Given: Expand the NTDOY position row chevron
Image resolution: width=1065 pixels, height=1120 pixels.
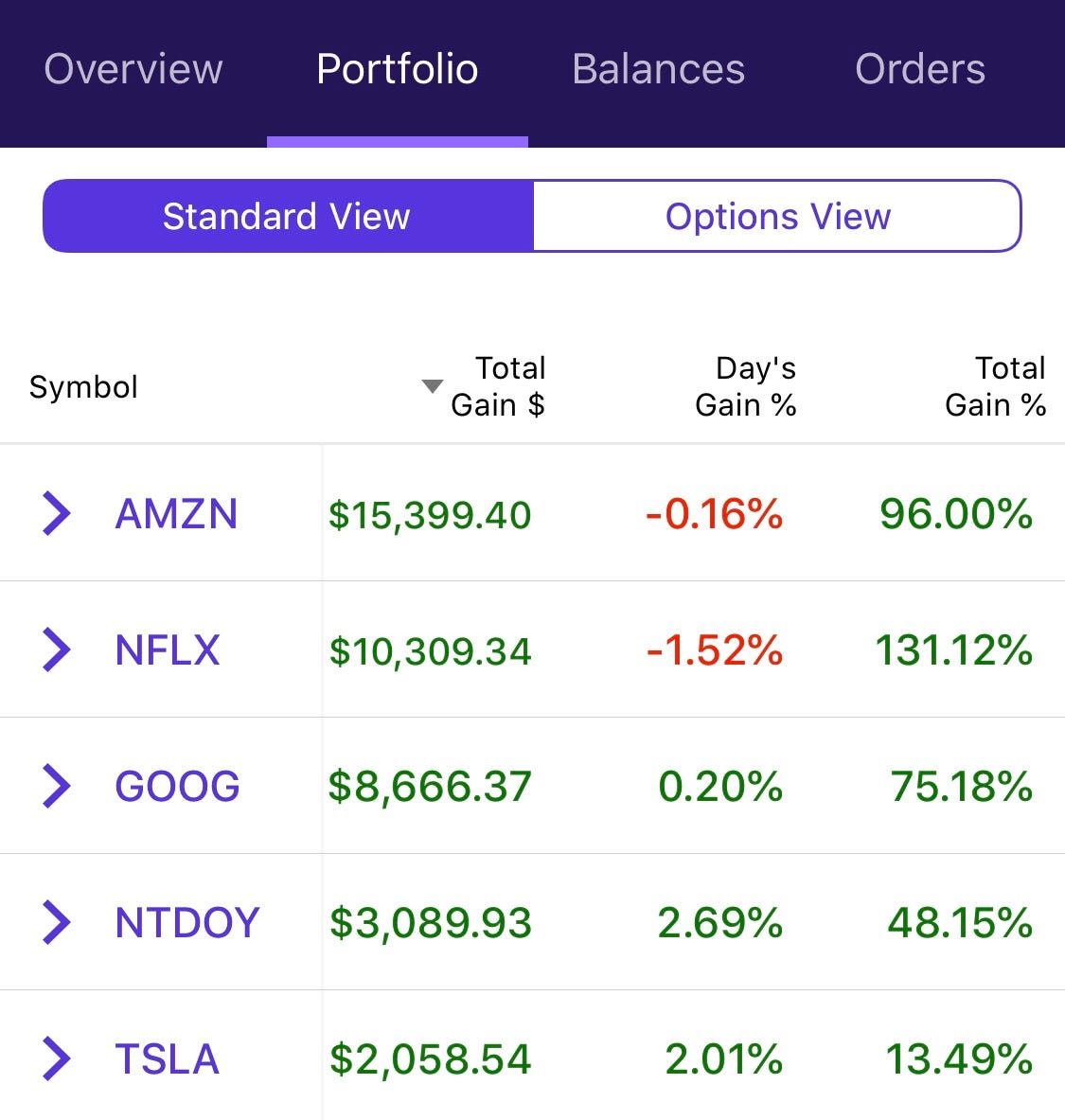Looking at the screenshot, I should (57, 921).
